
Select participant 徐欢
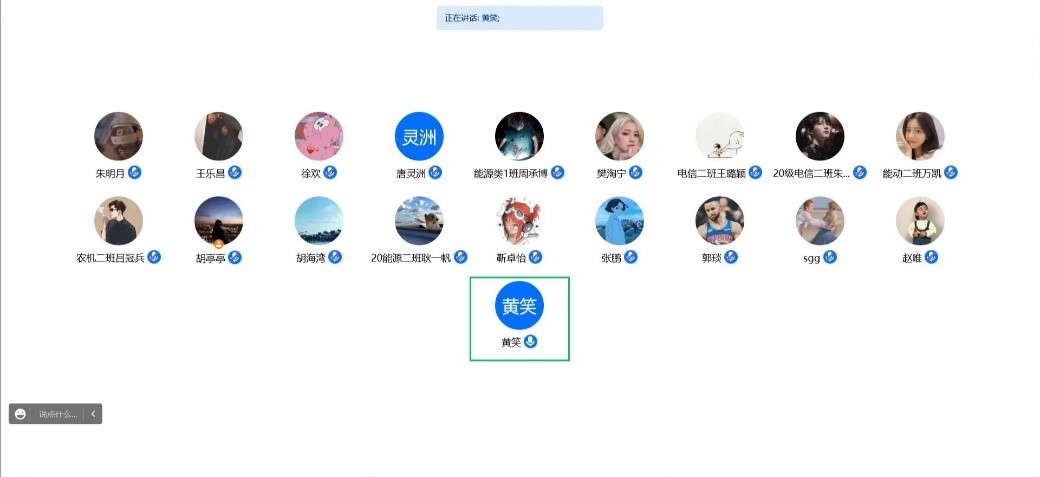pyautogui.click(x=319, y=136)
